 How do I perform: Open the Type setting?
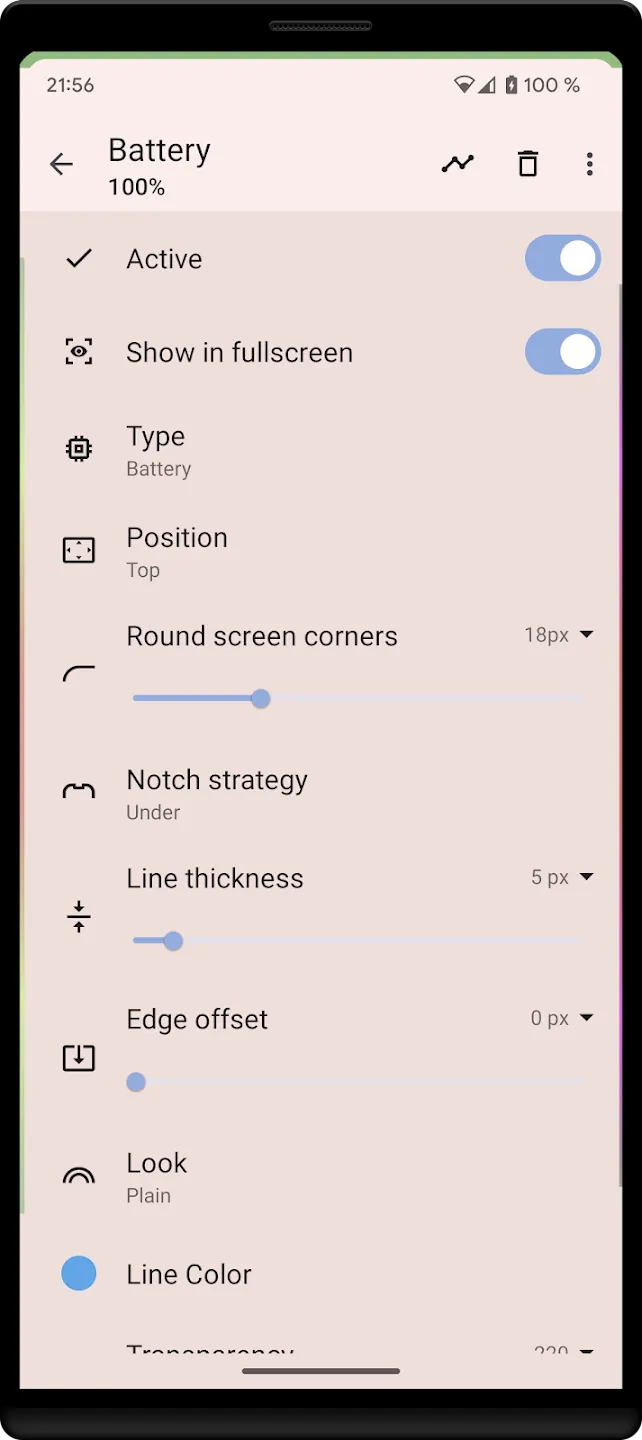click(321, 451)
